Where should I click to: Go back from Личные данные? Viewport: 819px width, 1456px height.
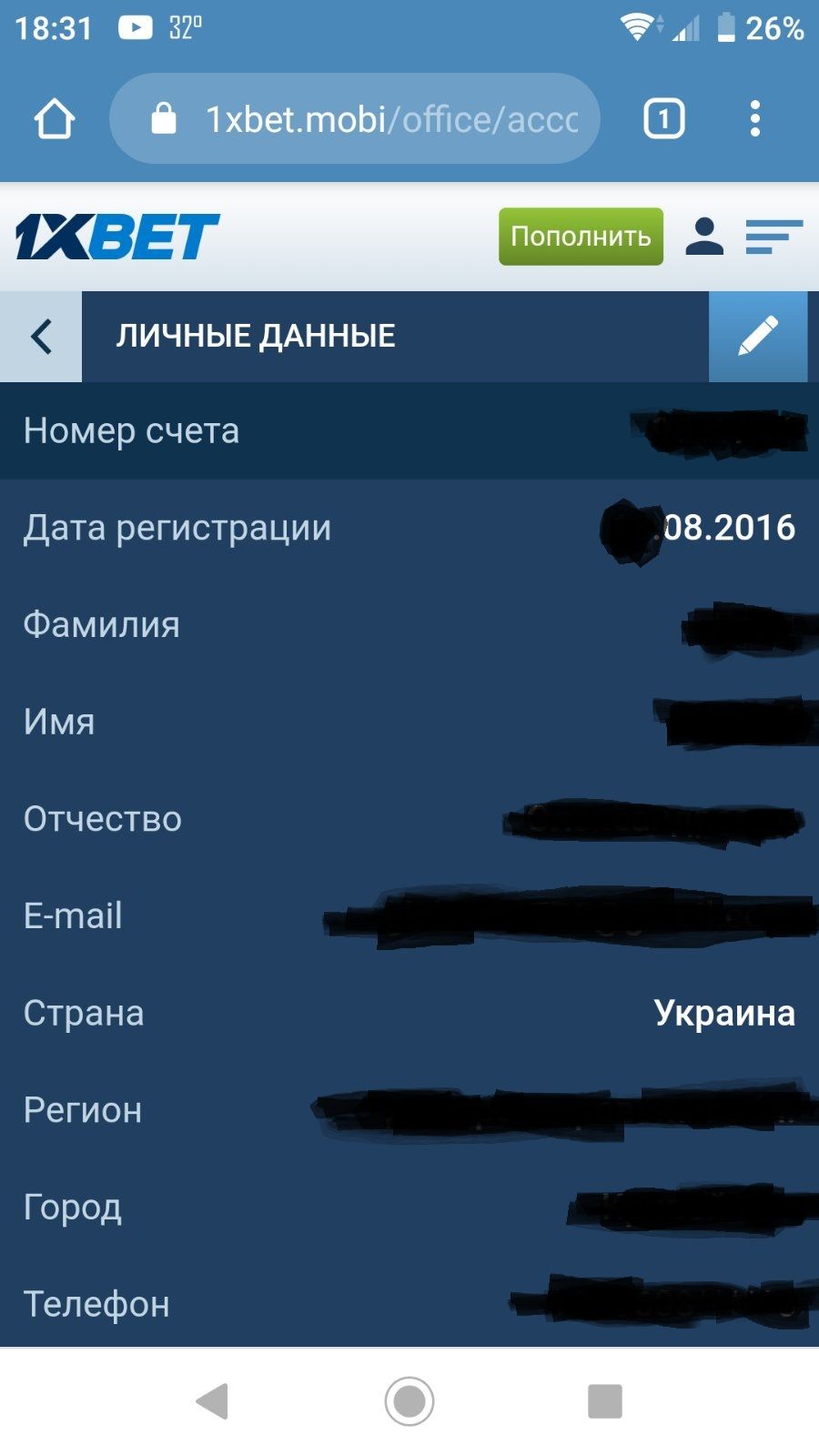(41, 337)
